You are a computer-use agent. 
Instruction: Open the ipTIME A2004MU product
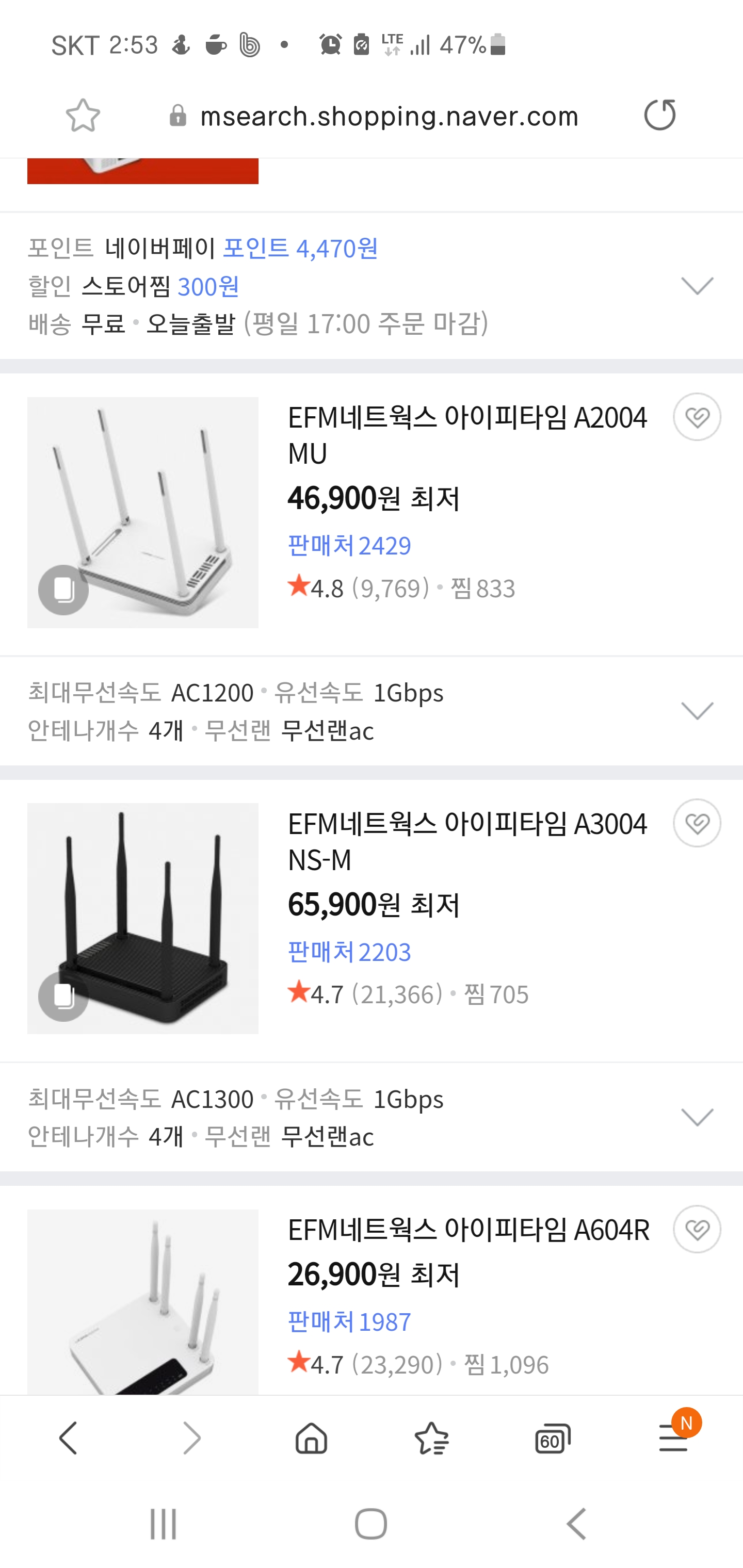pyautogui.click(x=467, y=435)
